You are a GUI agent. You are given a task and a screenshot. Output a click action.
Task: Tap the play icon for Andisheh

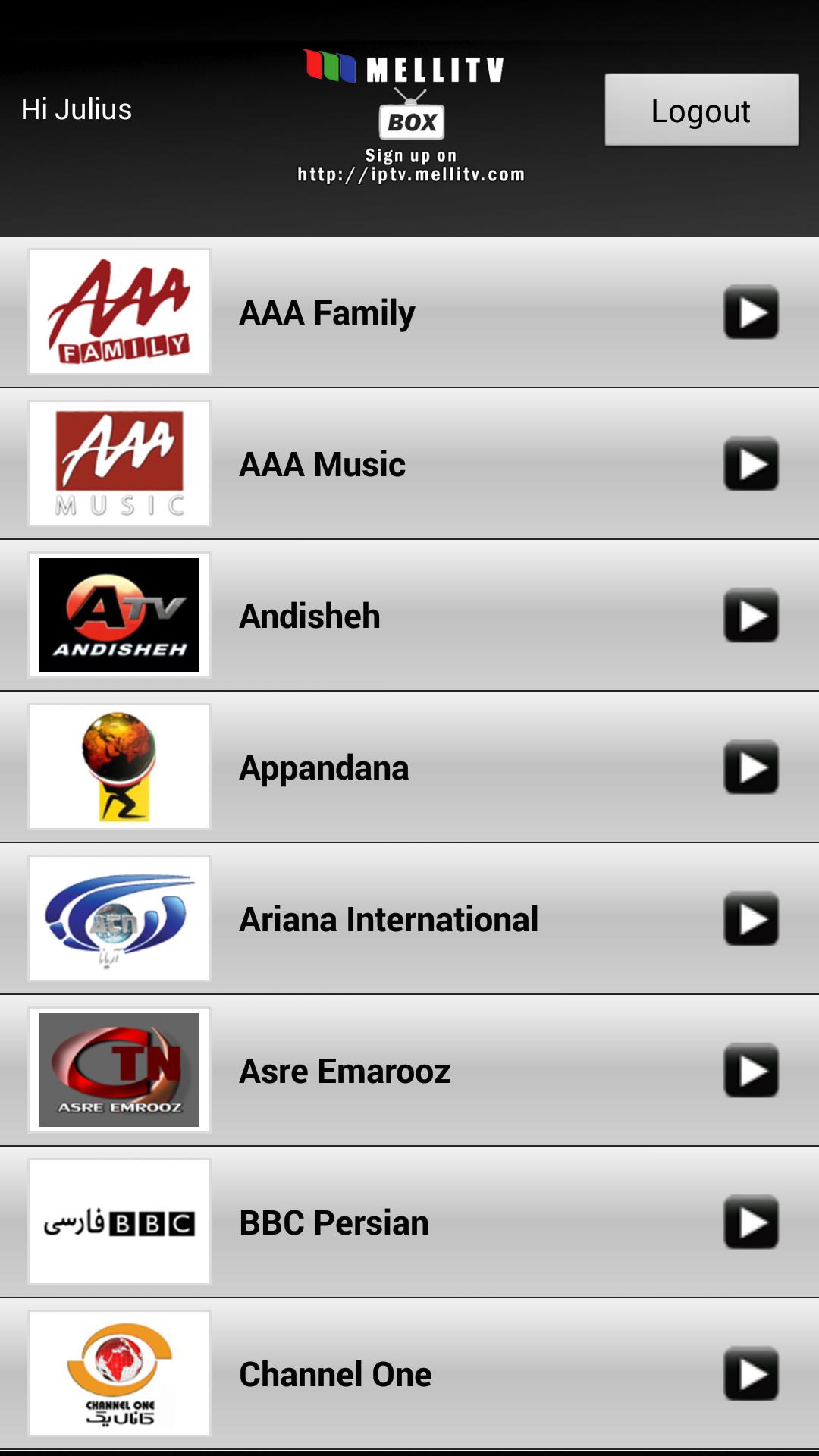tap(751, 615)
